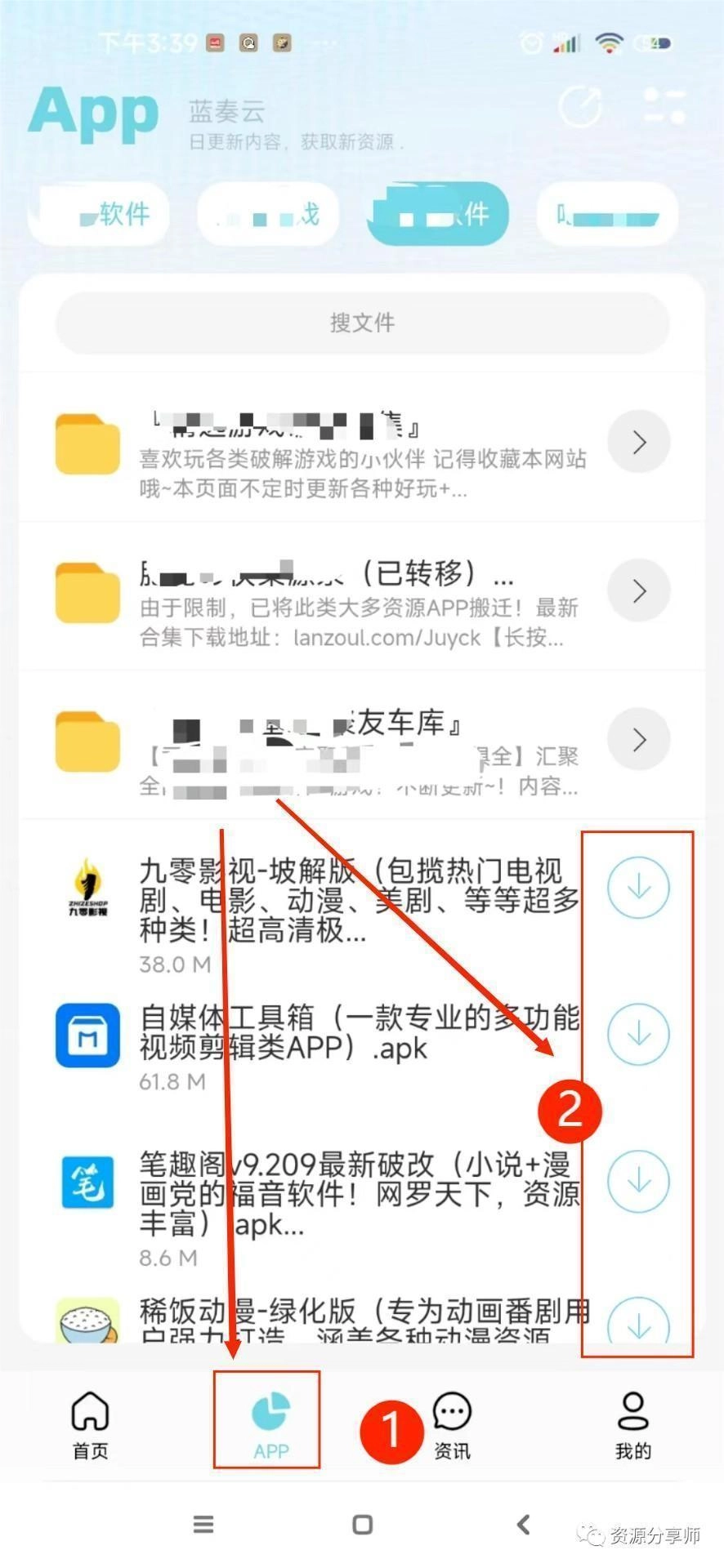Download 笔趣阁v9.209 apk
The width and height of the screenshot is (724, 1568).
638,1182
